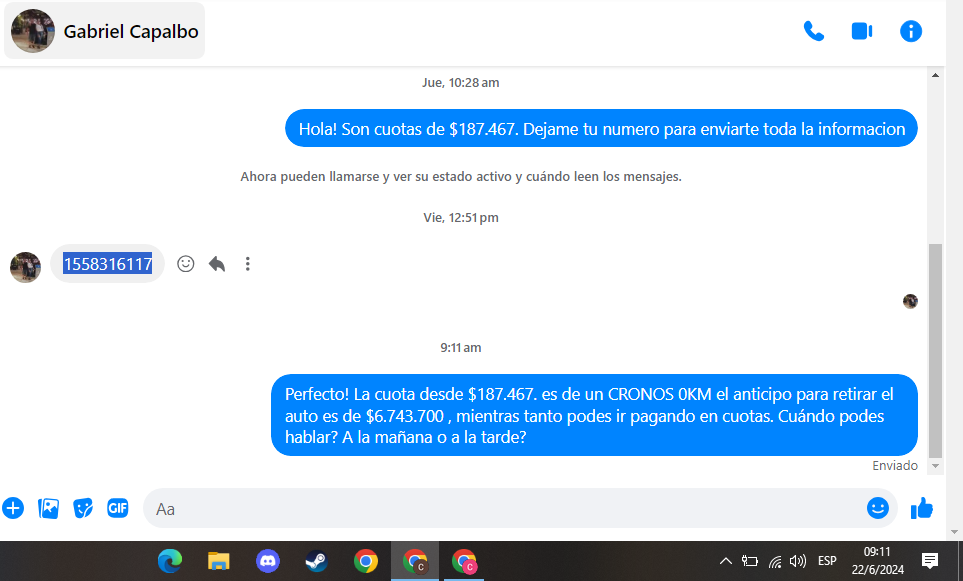Choose a sticker to send
963x581 pixels.
click(83, 508)
